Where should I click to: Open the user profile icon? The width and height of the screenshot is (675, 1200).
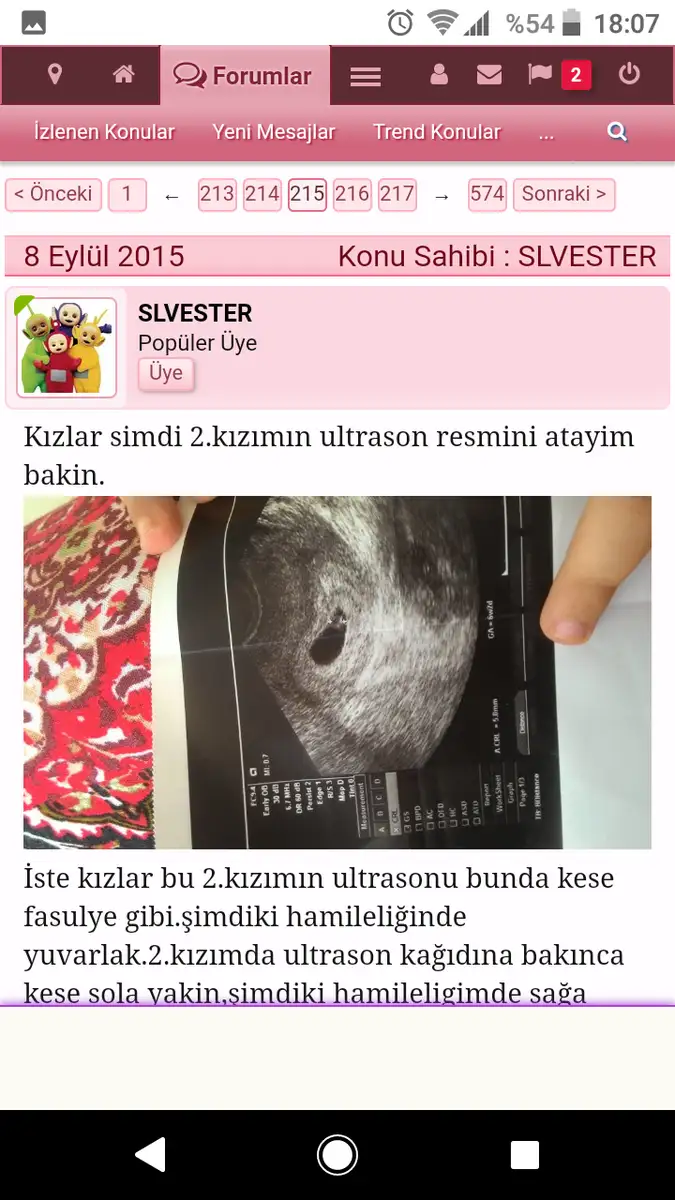point(438,74)
